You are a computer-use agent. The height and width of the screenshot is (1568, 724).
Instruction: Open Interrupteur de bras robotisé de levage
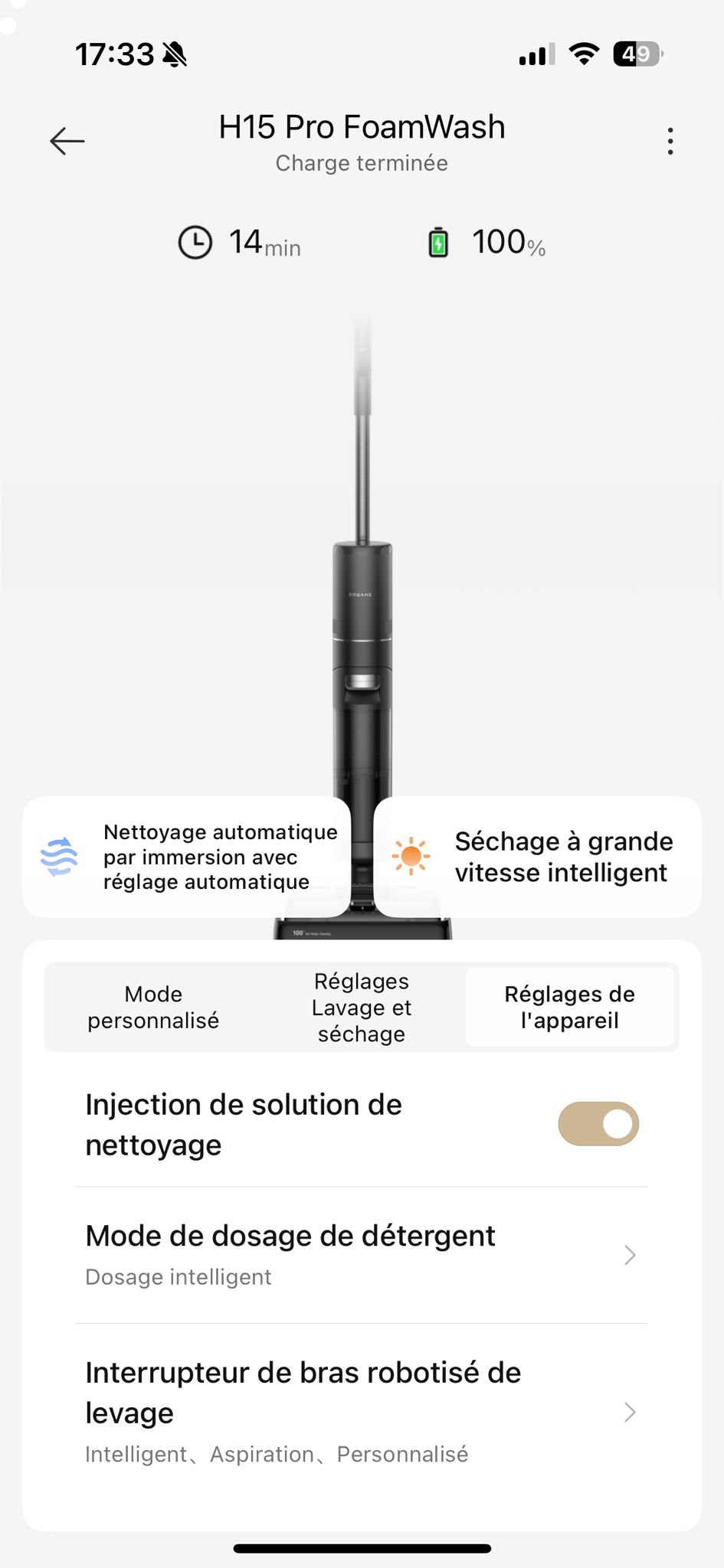point(362,1411)
